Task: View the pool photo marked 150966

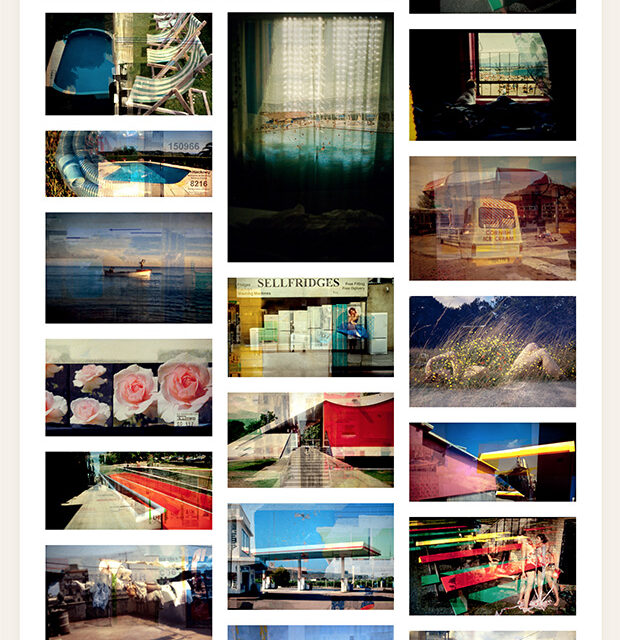Action: pos(128,163)
